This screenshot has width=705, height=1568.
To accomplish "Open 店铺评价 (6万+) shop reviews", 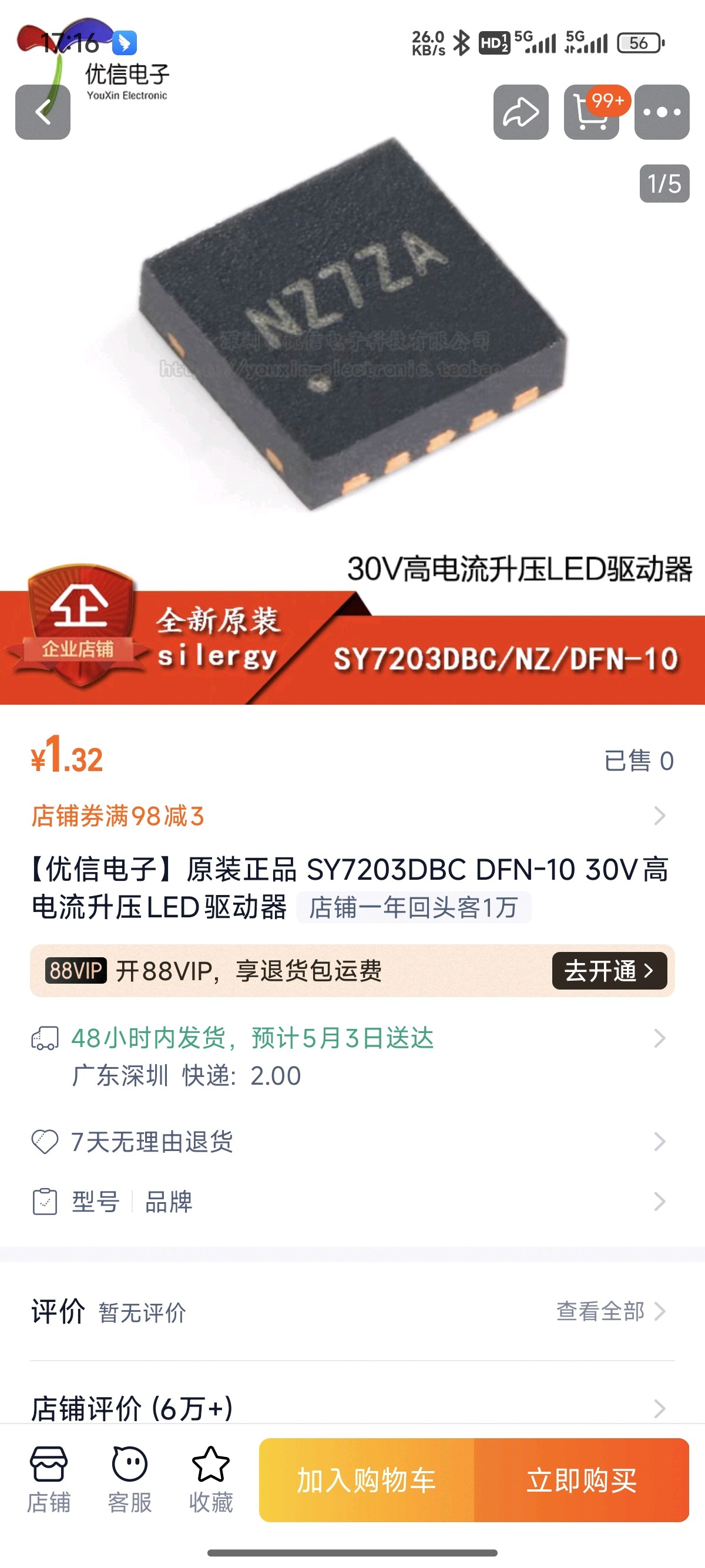I will [352, 1408].
